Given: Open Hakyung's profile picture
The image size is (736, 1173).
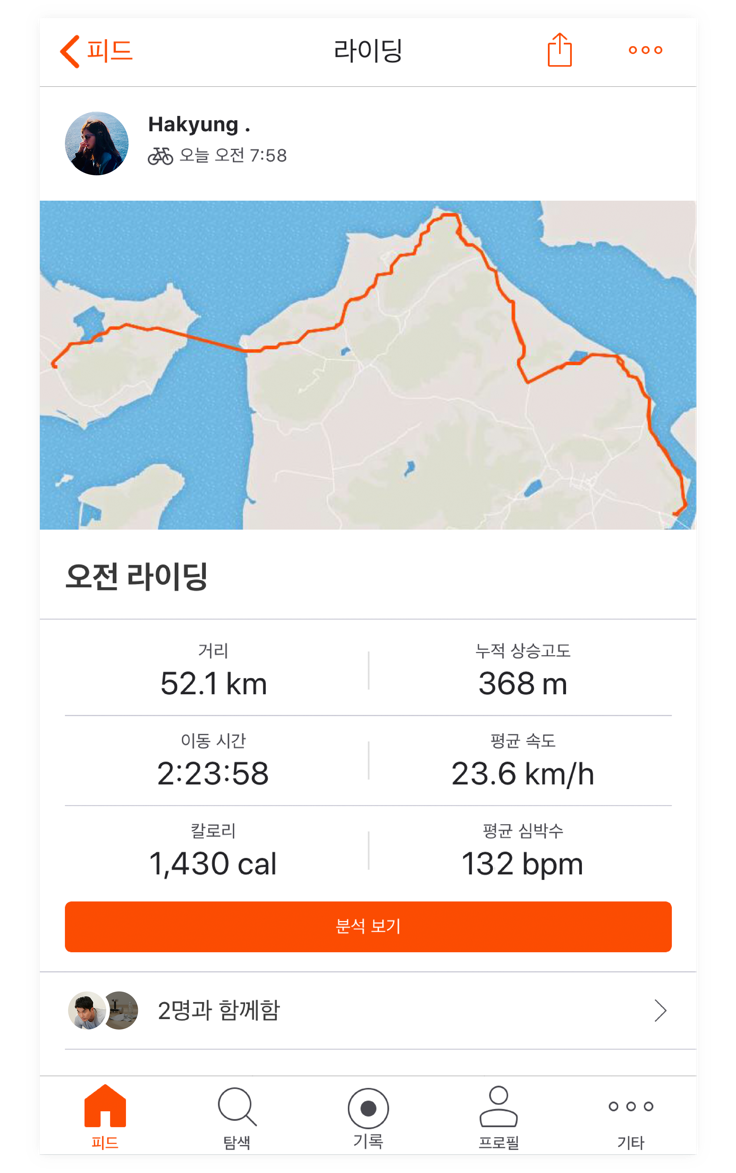Looking at the screenshot, I should [97, 143].
